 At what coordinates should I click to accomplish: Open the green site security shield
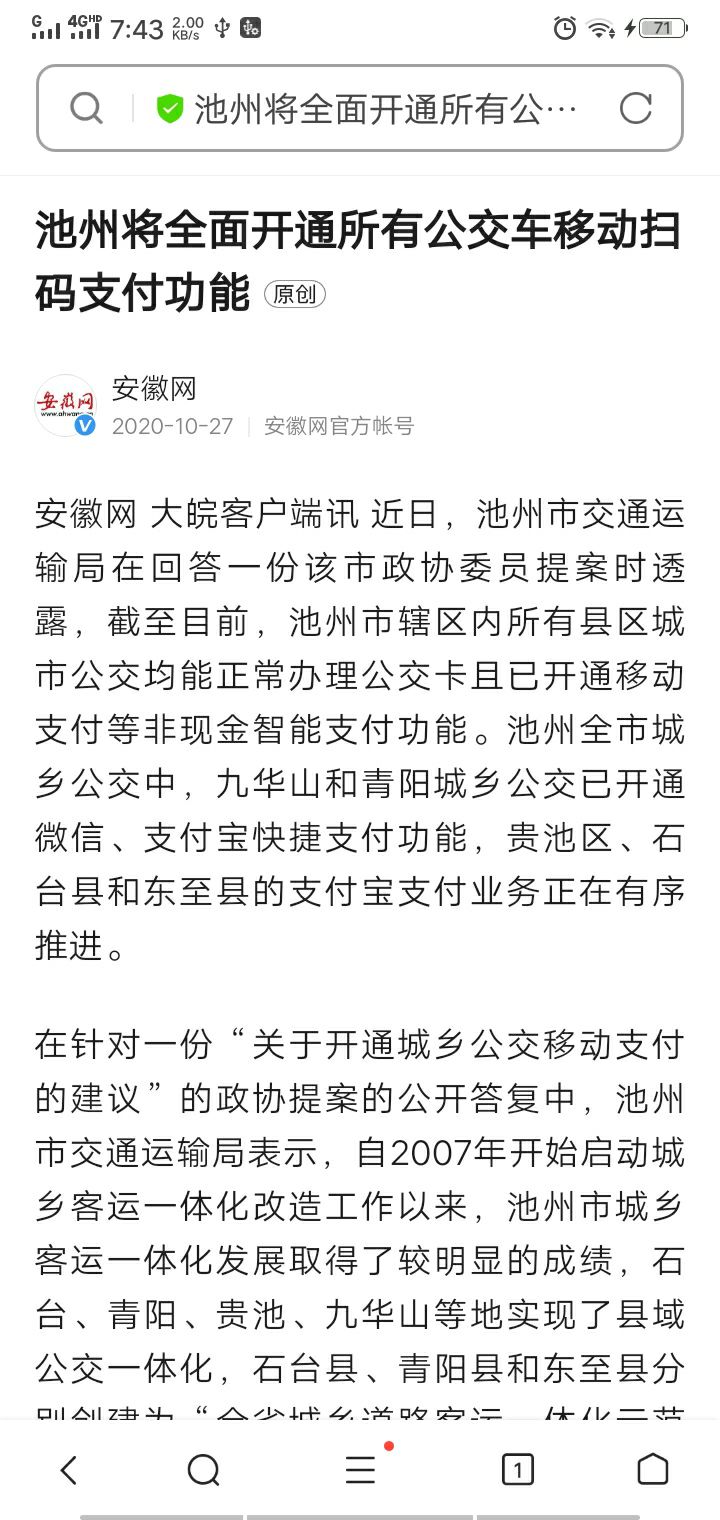170,108
